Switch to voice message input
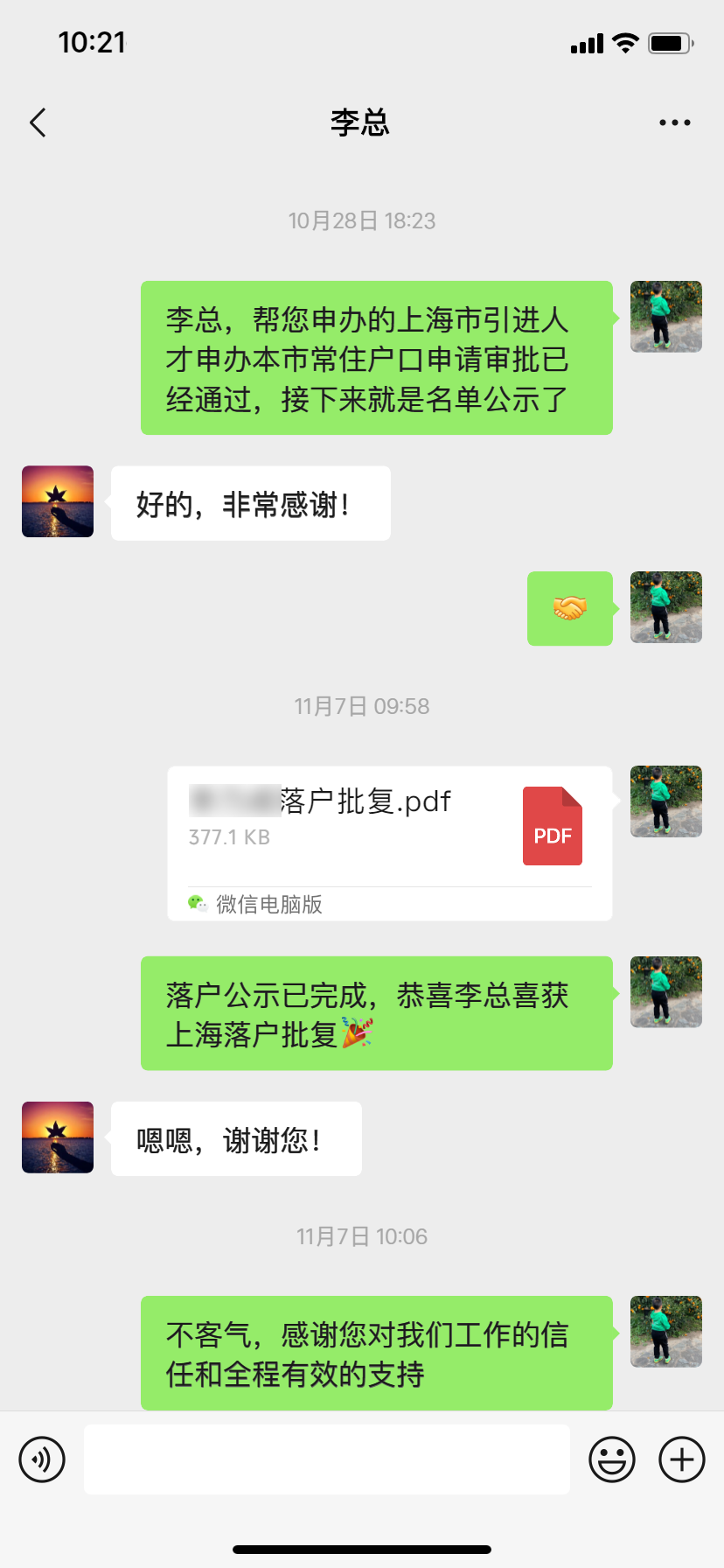 [42, 1459]
